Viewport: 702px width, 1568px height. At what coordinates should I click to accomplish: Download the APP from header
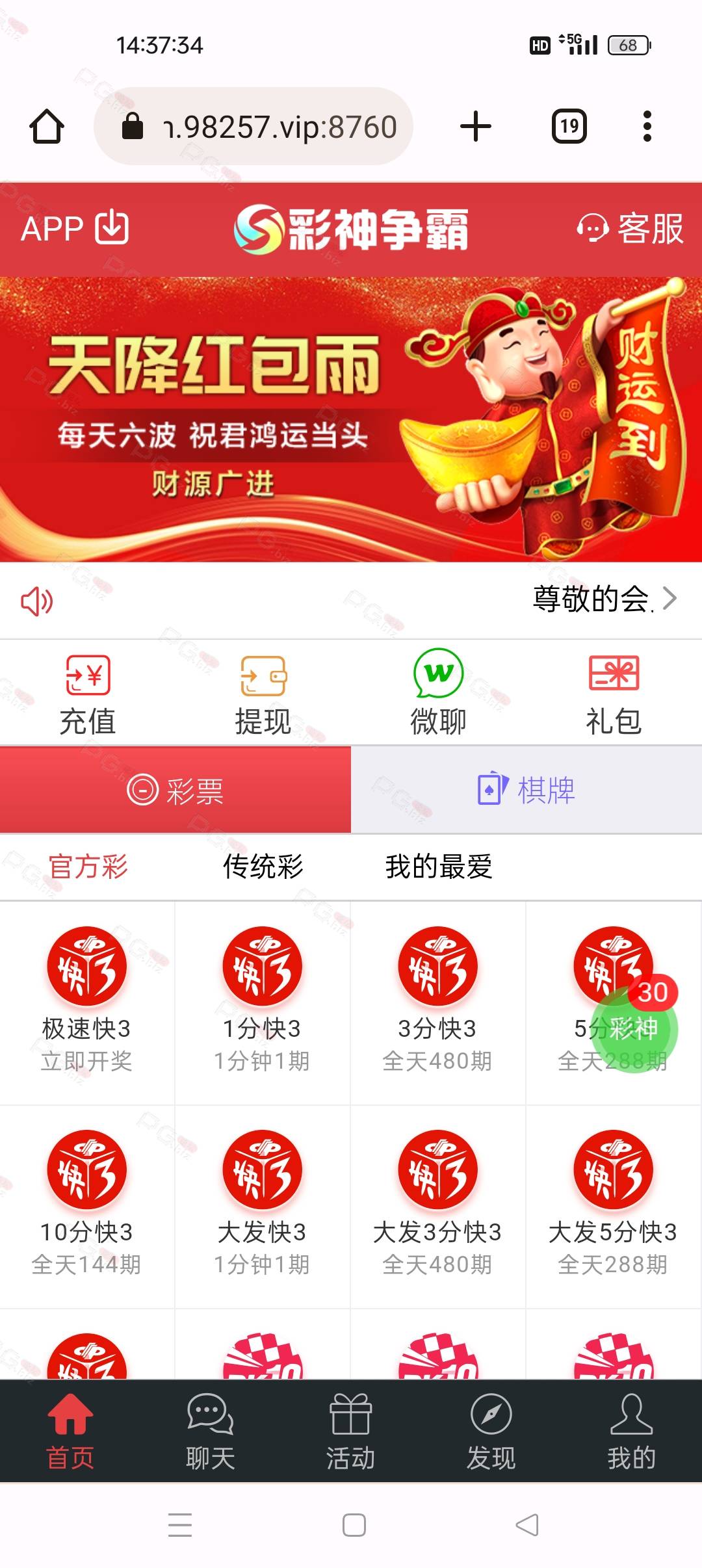tap(75, 228)
